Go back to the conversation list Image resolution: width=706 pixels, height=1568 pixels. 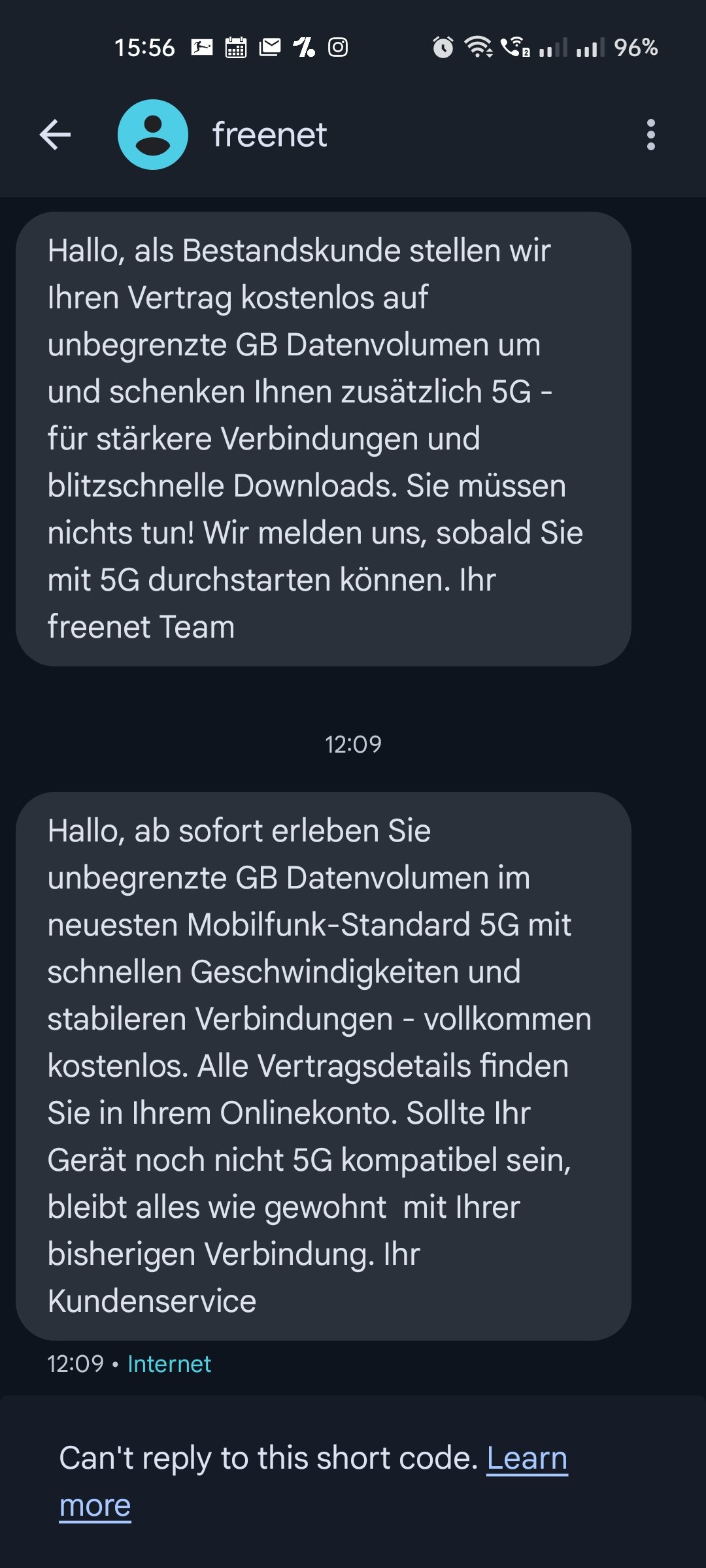(x=56, y=135)
